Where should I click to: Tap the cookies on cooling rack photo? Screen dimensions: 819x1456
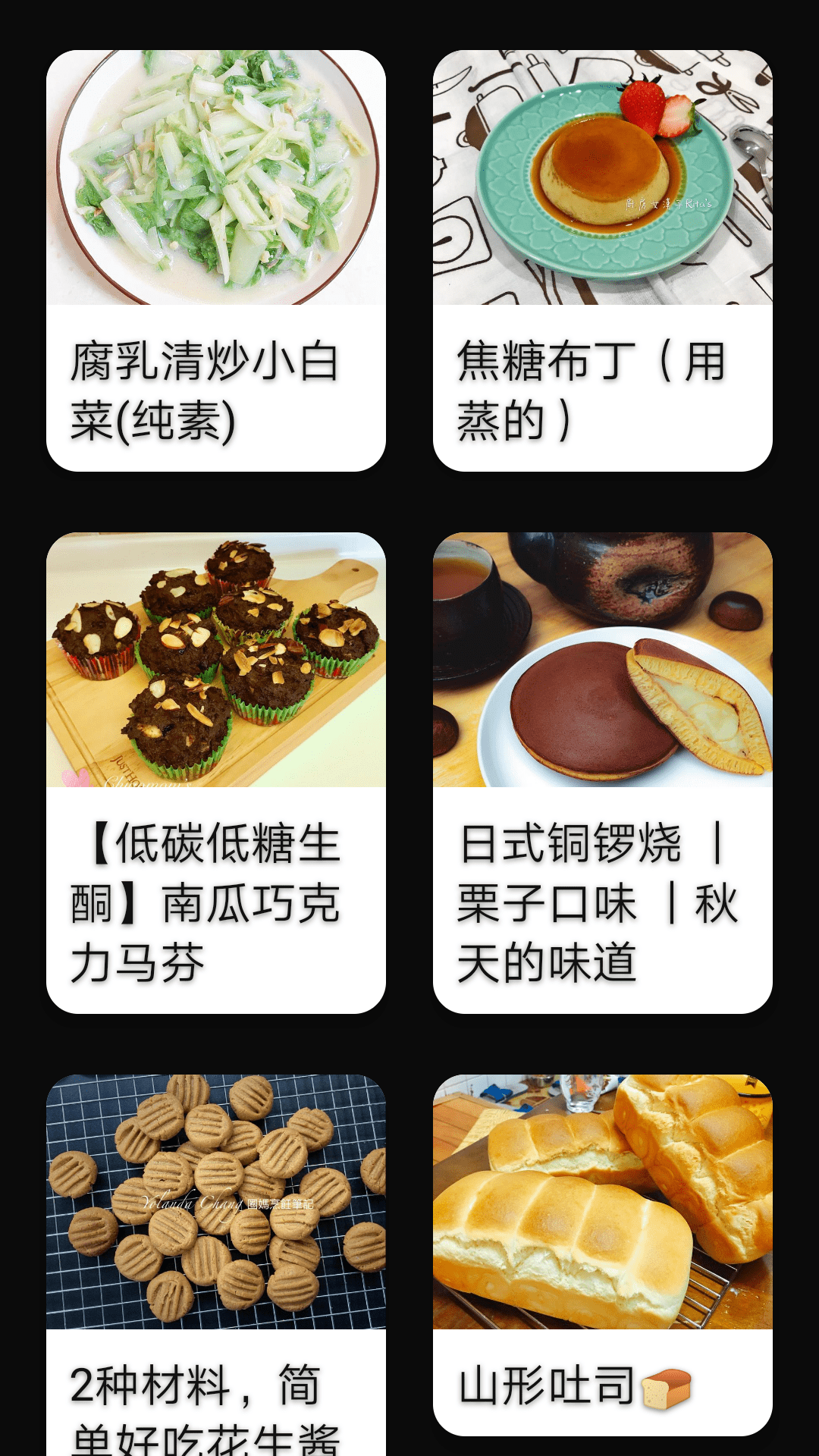click(x=212, y=1198)
